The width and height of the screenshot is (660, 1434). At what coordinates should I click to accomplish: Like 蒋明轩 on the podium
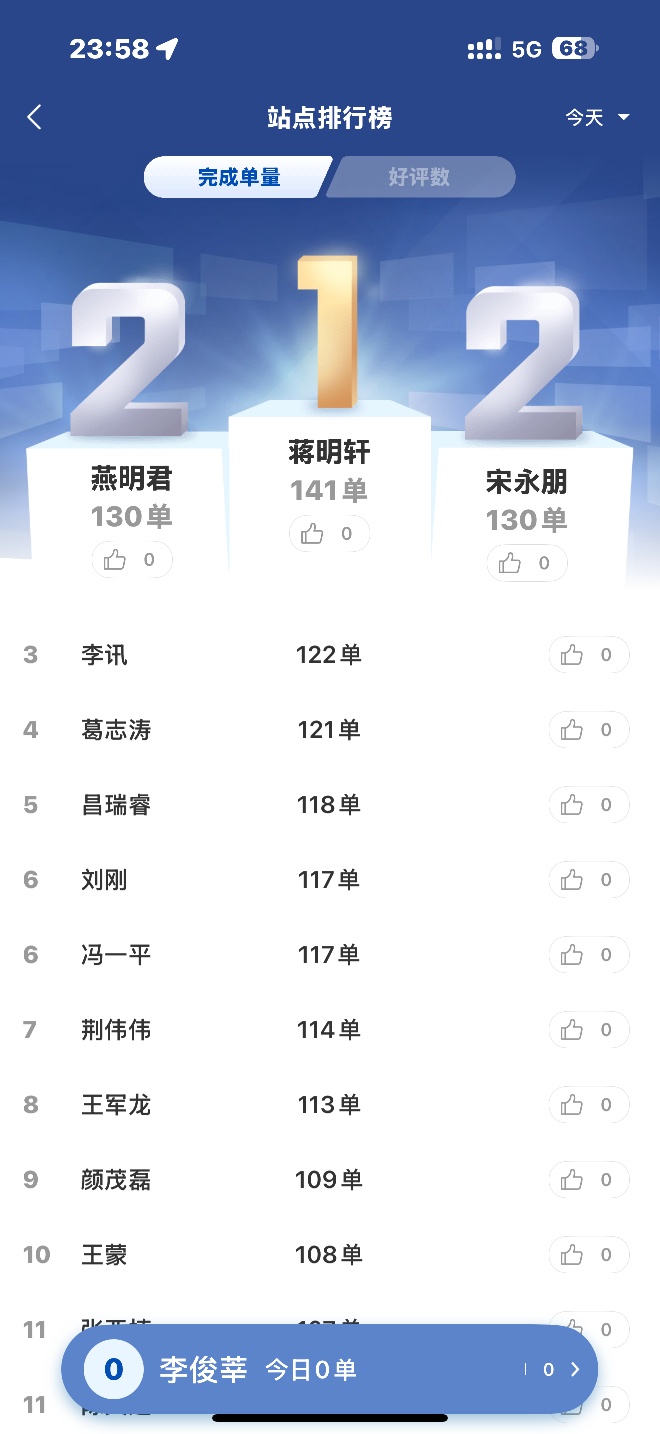(329, 534)
